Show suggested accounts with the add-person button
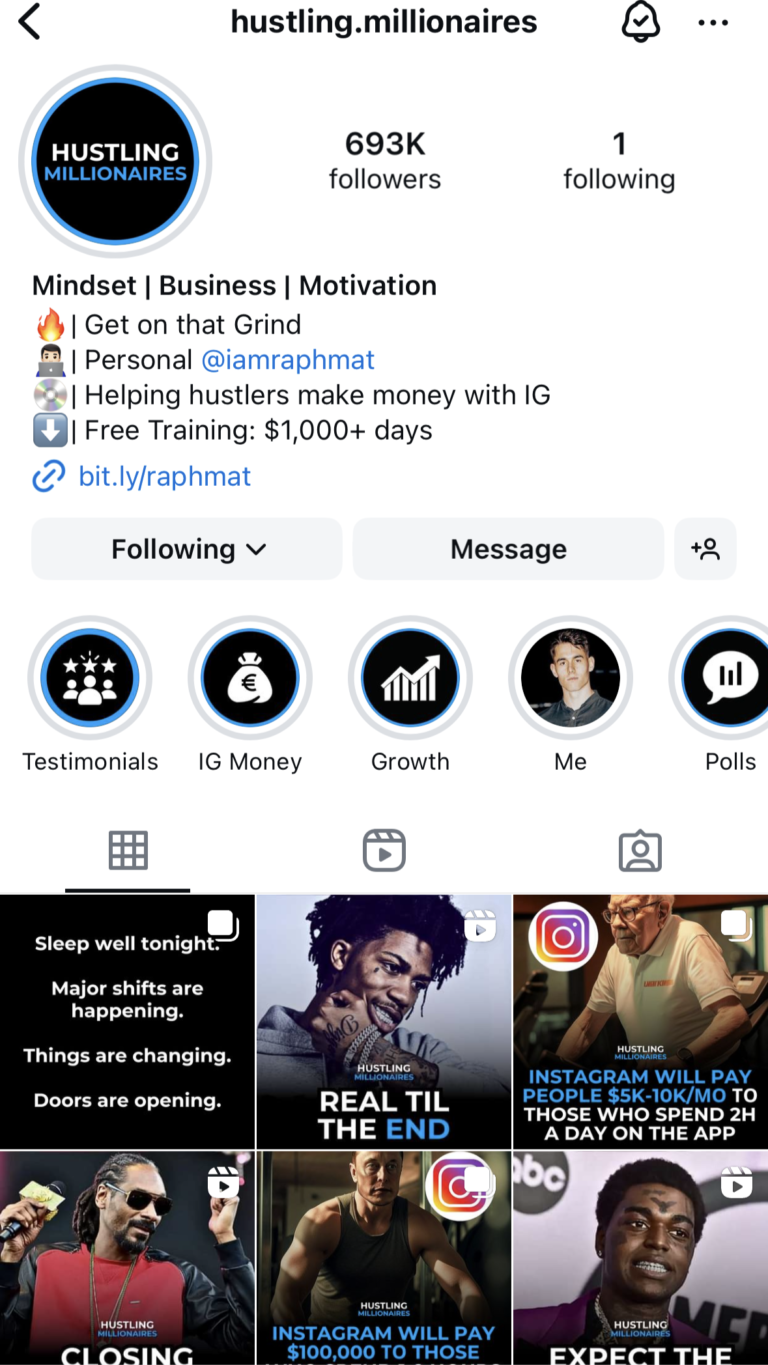Viewport: 768px width, 1365px height. tap(705, 549)
